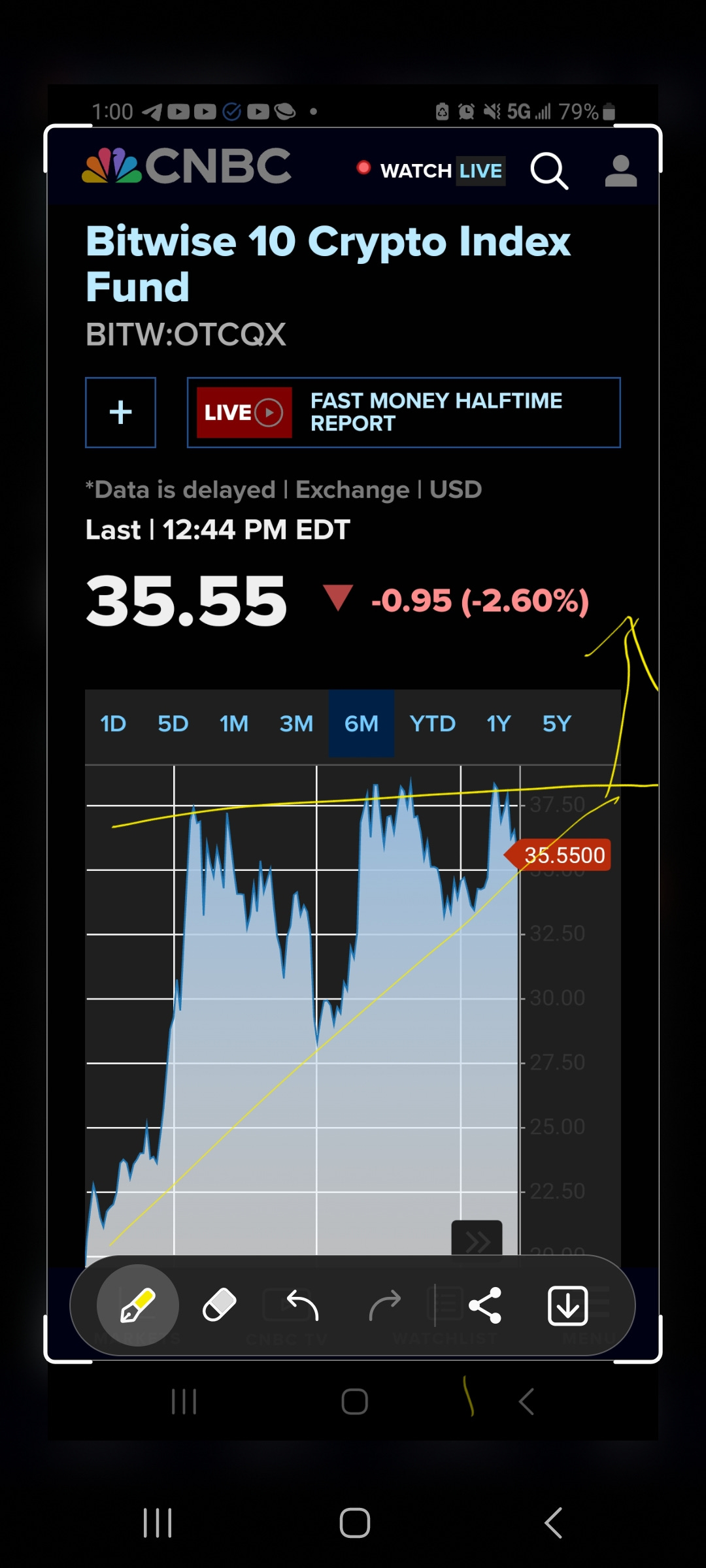Tap Watch Live in the header
This screenshot has height=1568, width=706.
(x=431, y=171)
